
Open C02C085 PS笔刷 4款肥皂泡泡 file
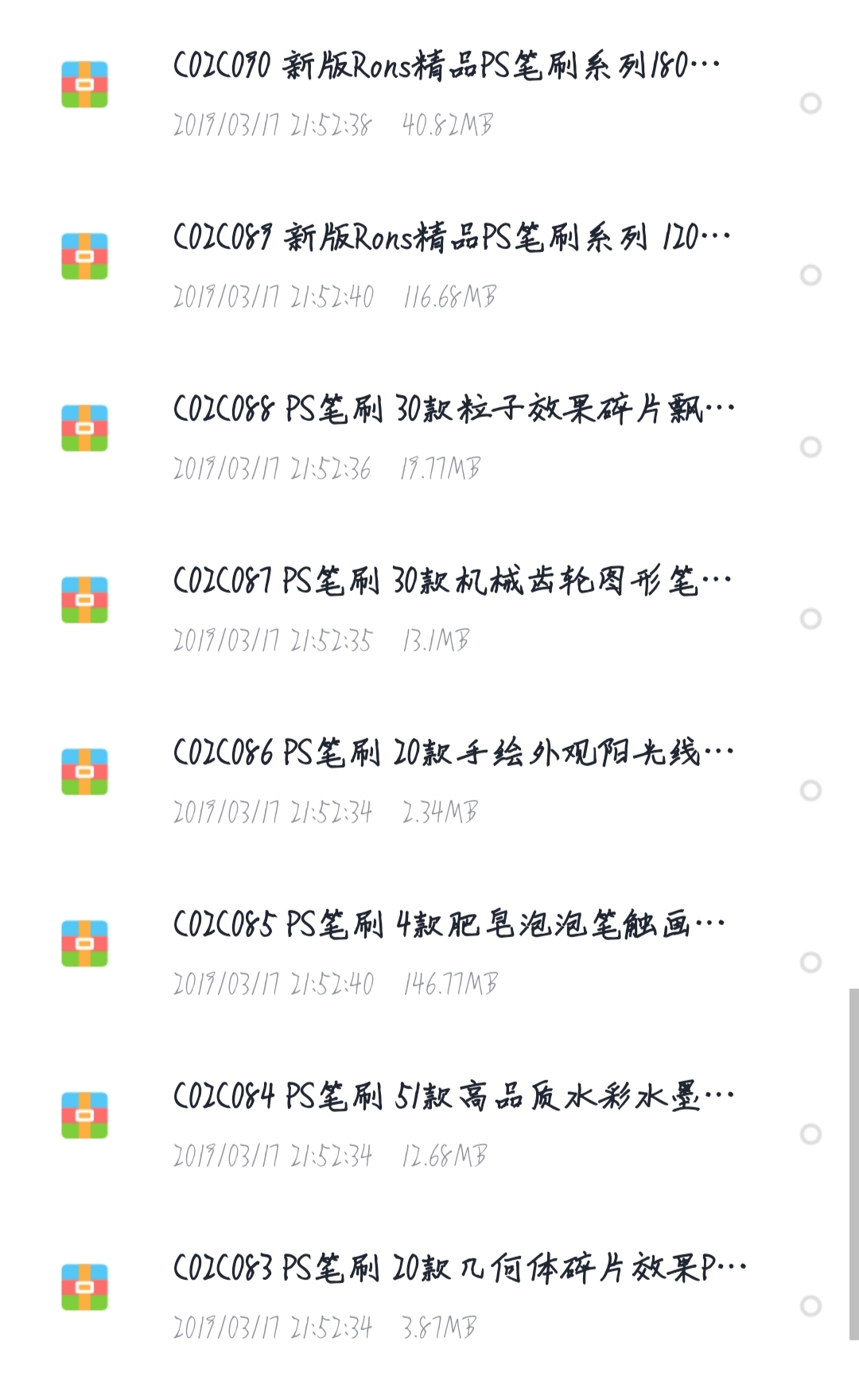coord(449,924)
